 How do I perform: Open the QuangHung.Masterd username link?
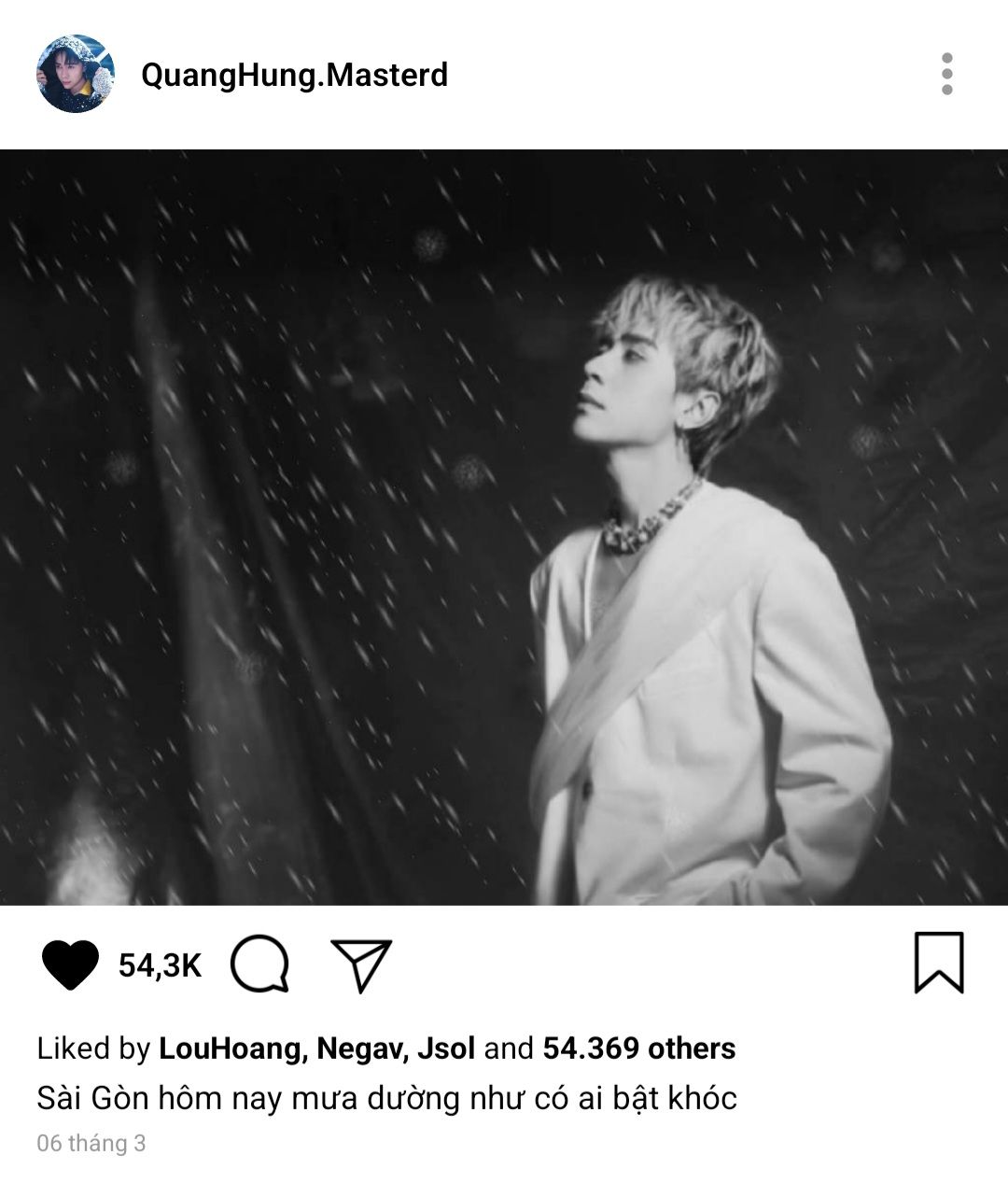294,75
